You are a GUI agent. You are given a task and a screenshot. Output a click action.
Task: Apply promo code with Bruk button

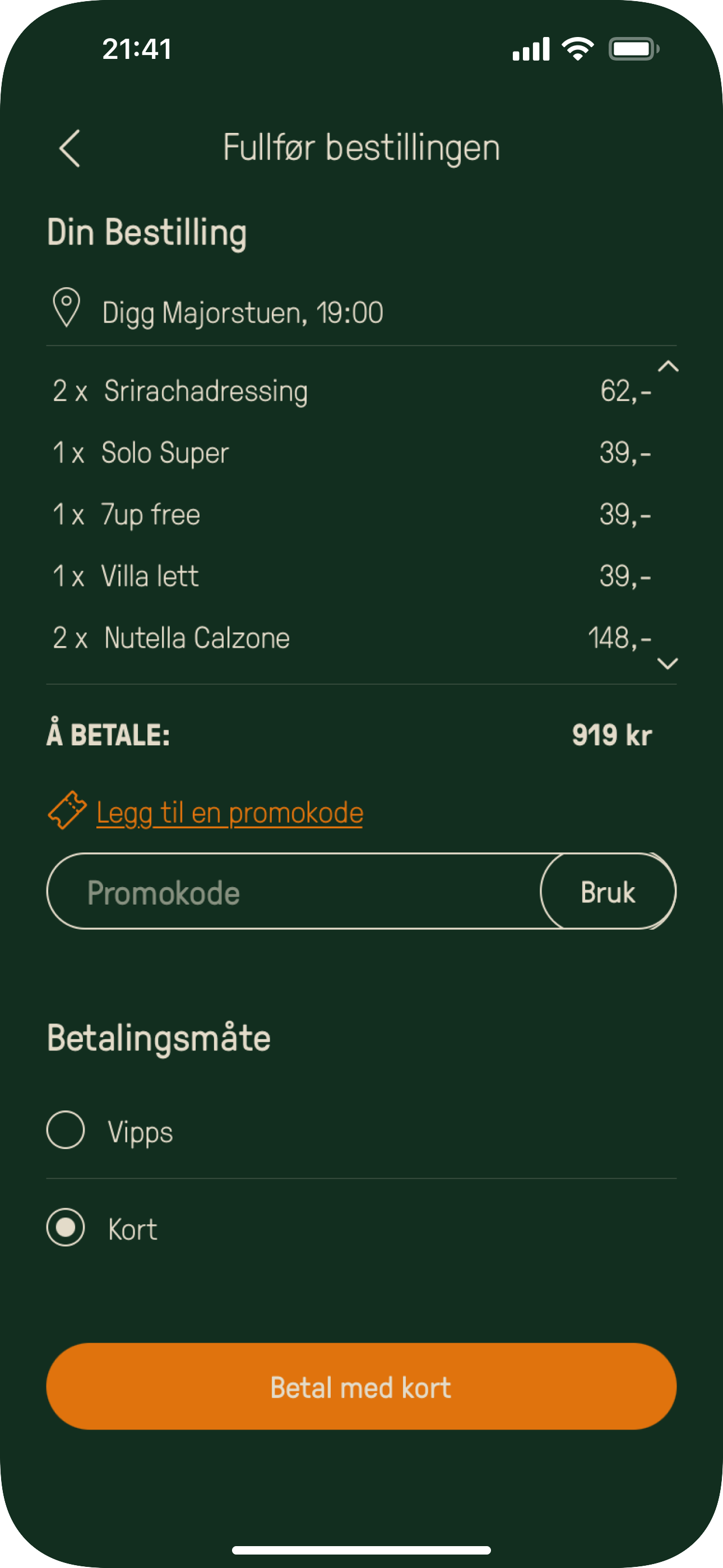pos(608,892)
